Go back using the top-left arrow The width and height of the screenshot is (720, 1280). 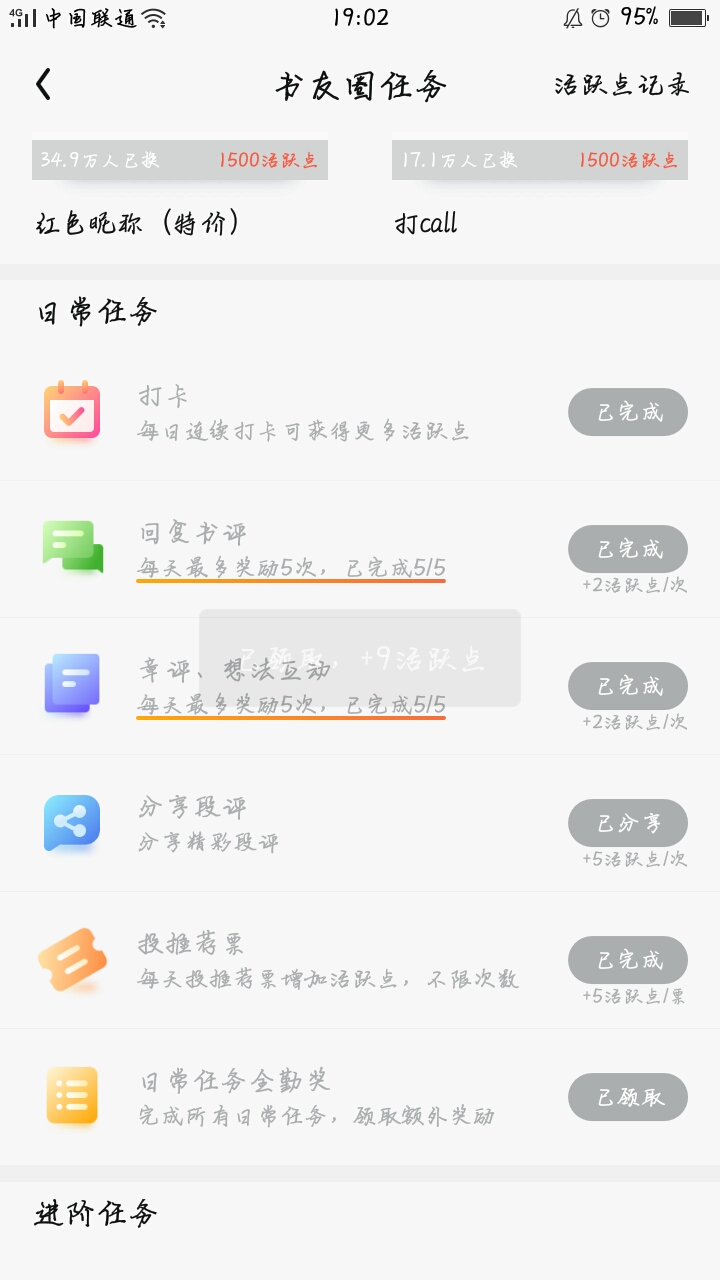pos(43,85)
